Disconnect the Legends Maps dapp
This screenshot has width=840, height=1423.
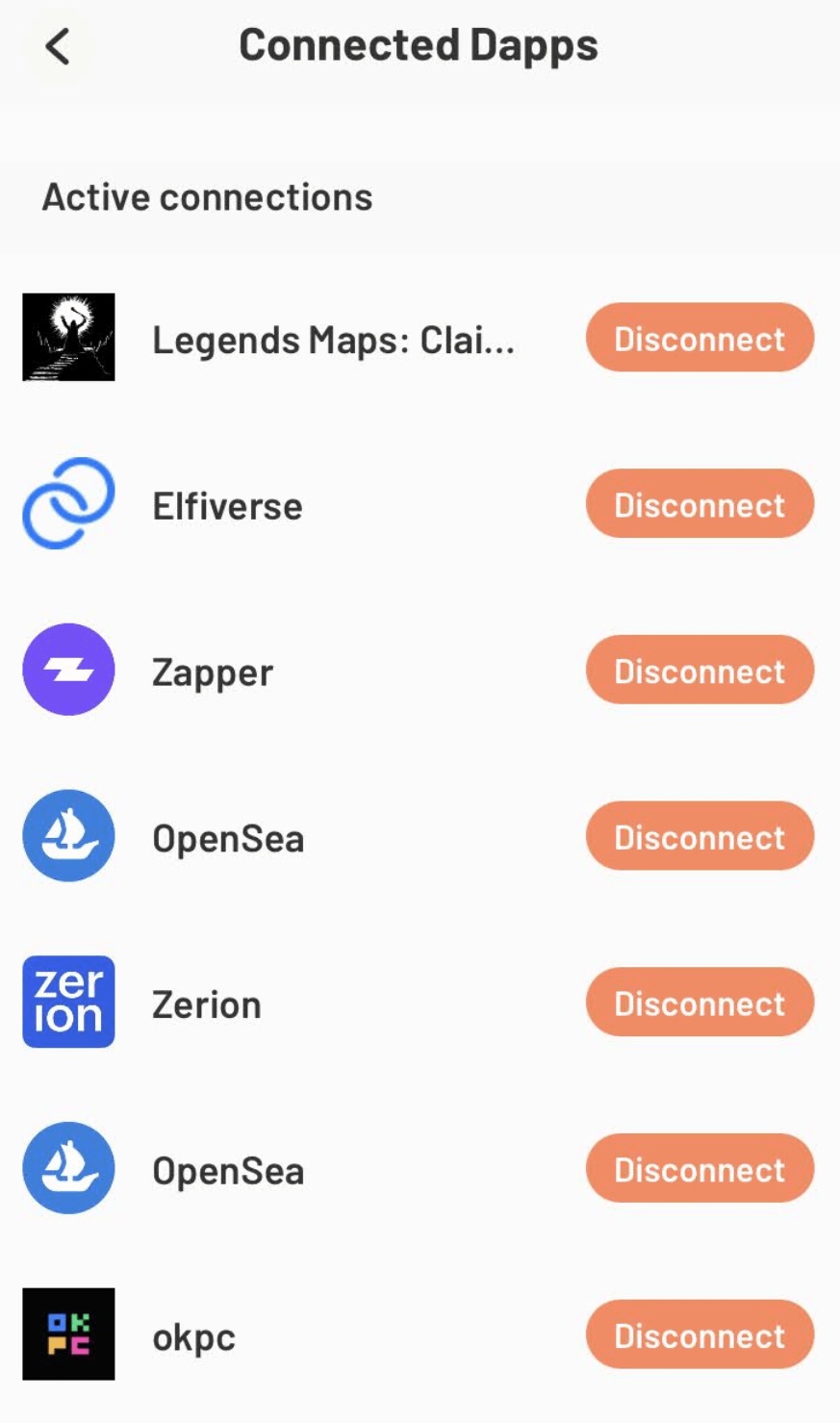pyautogui.click(x=700, y=339)
